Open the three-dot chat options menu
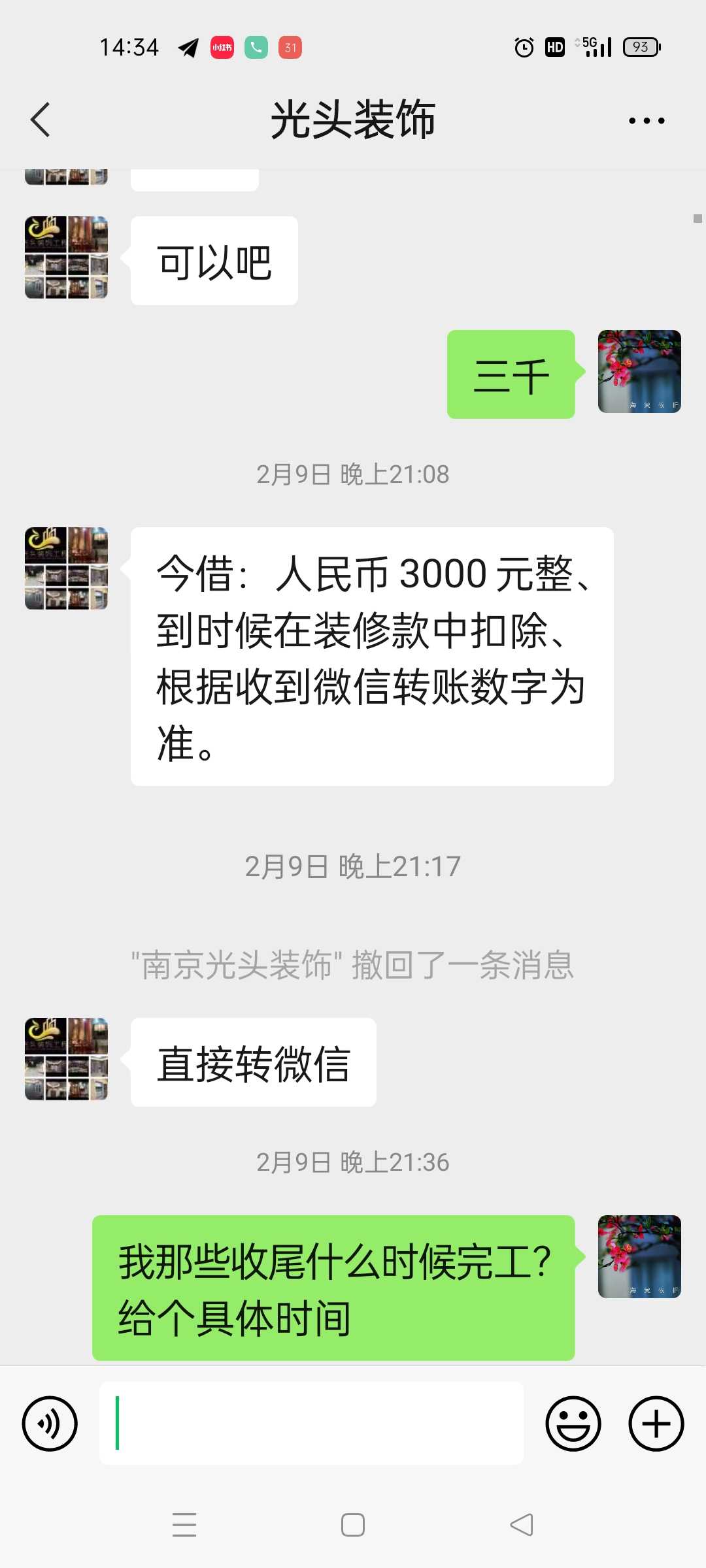 pos(646,121)
